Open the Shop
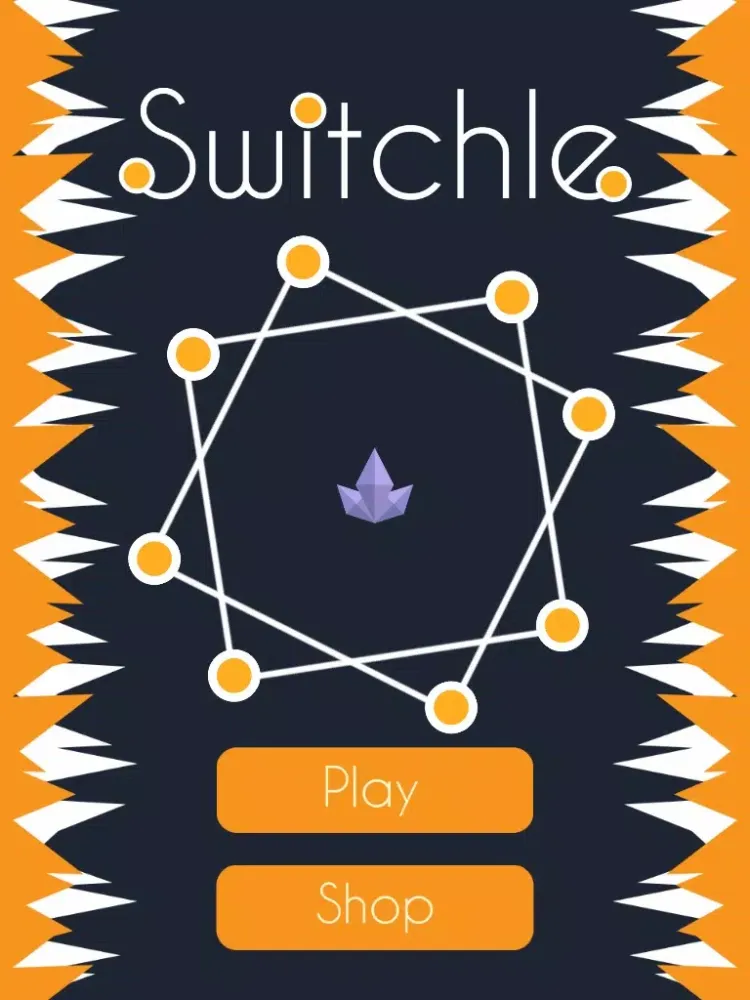The width and height of the screenshot is (750, 1000). click(374, 907)
